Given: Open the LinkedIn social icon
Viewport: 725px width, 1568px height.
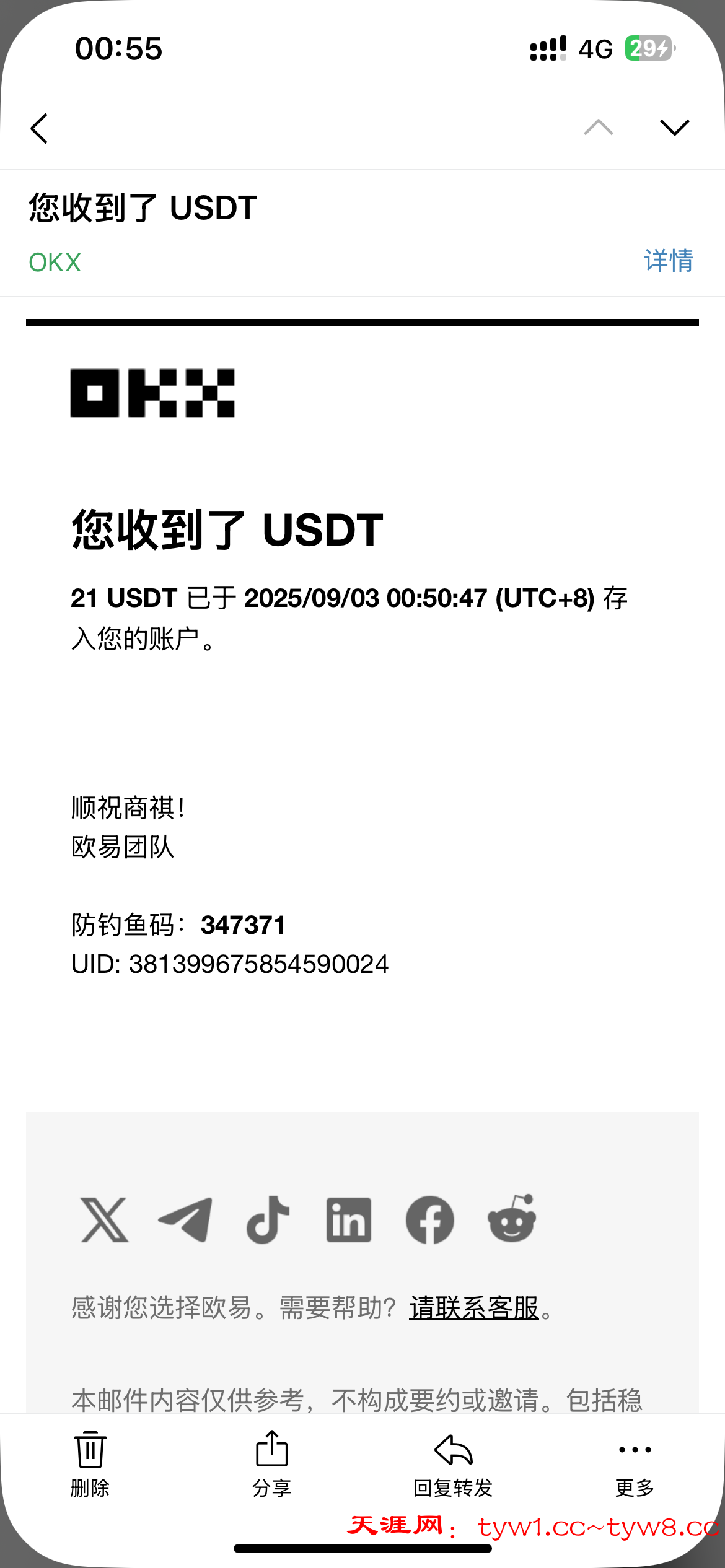Looking at the screenshot, I should tap(349, 1220).
